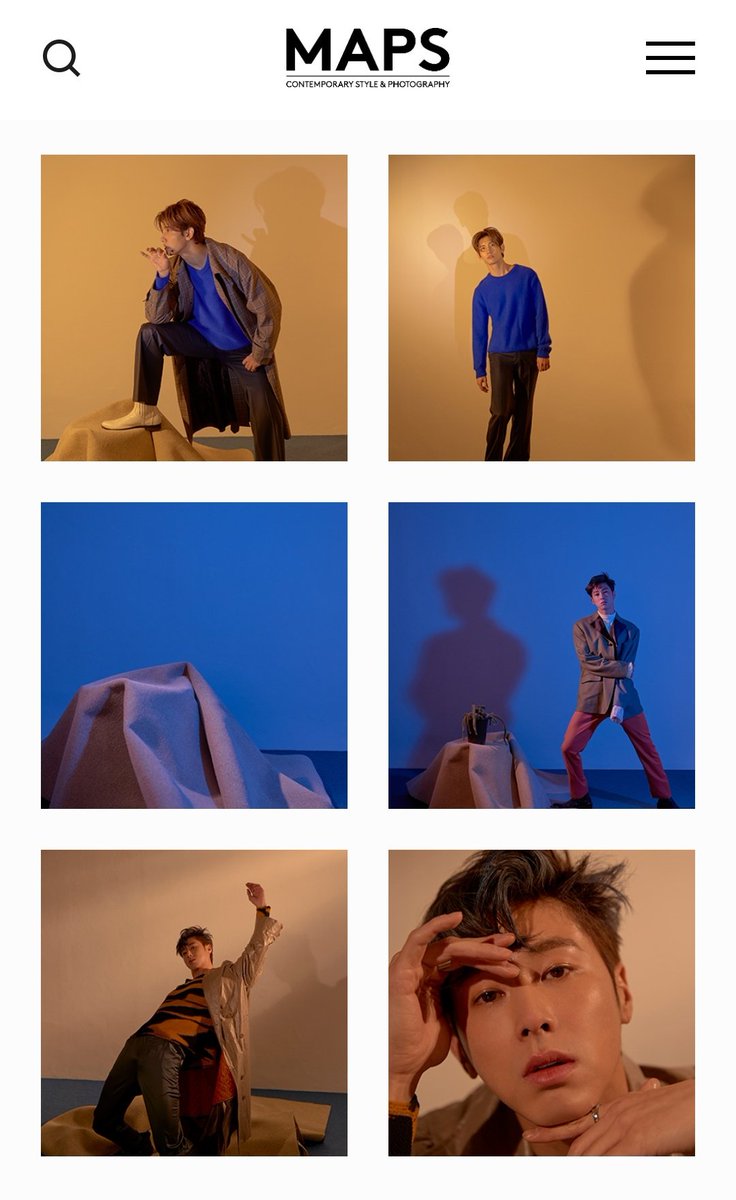The image size is (736, 1200).
Task: View photo of man in blazer and red trousers
Action: [541, 655]
